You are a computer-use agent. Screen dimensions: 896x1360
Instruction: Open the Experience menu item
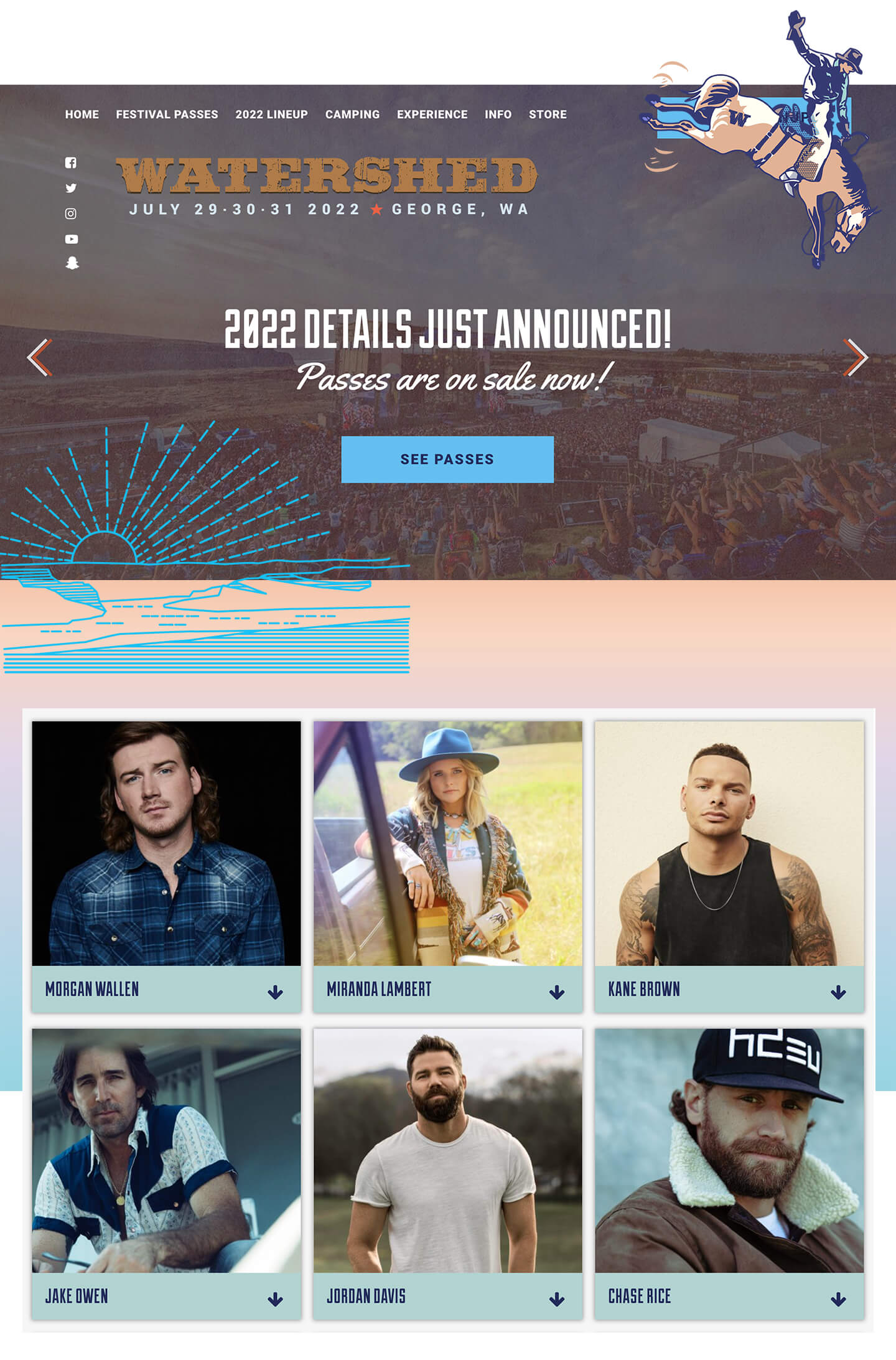click(x=432, y=115)
